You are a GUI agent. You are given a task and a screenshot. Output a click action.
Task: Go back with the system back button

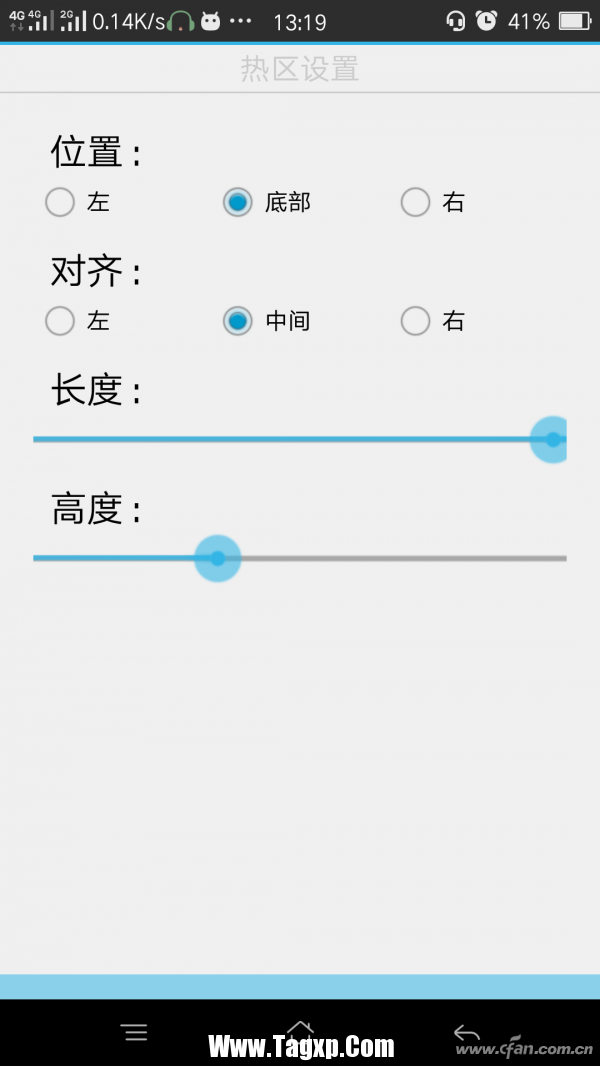coord(467,1032)
